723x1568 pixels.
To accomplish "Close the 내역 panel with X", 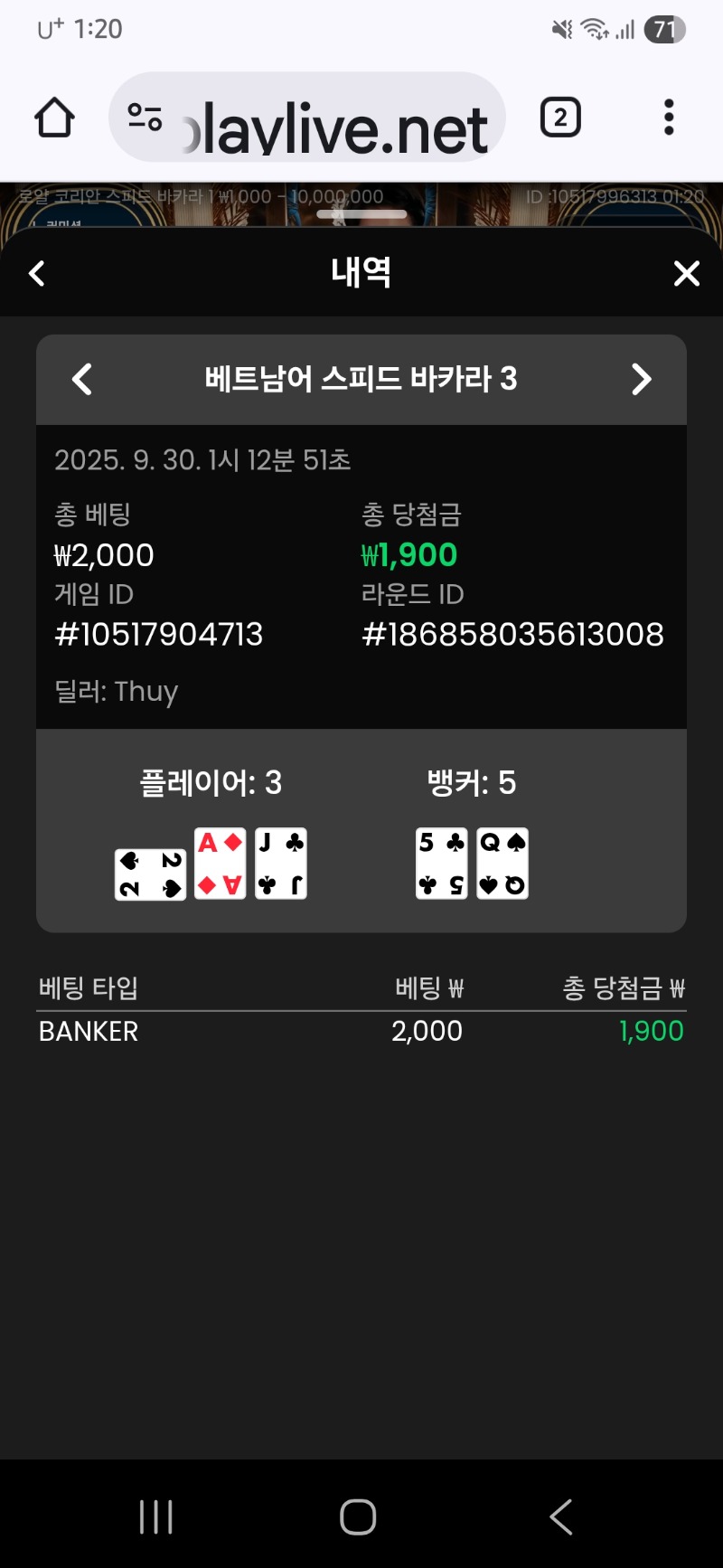I will click(x=686, y=273).
